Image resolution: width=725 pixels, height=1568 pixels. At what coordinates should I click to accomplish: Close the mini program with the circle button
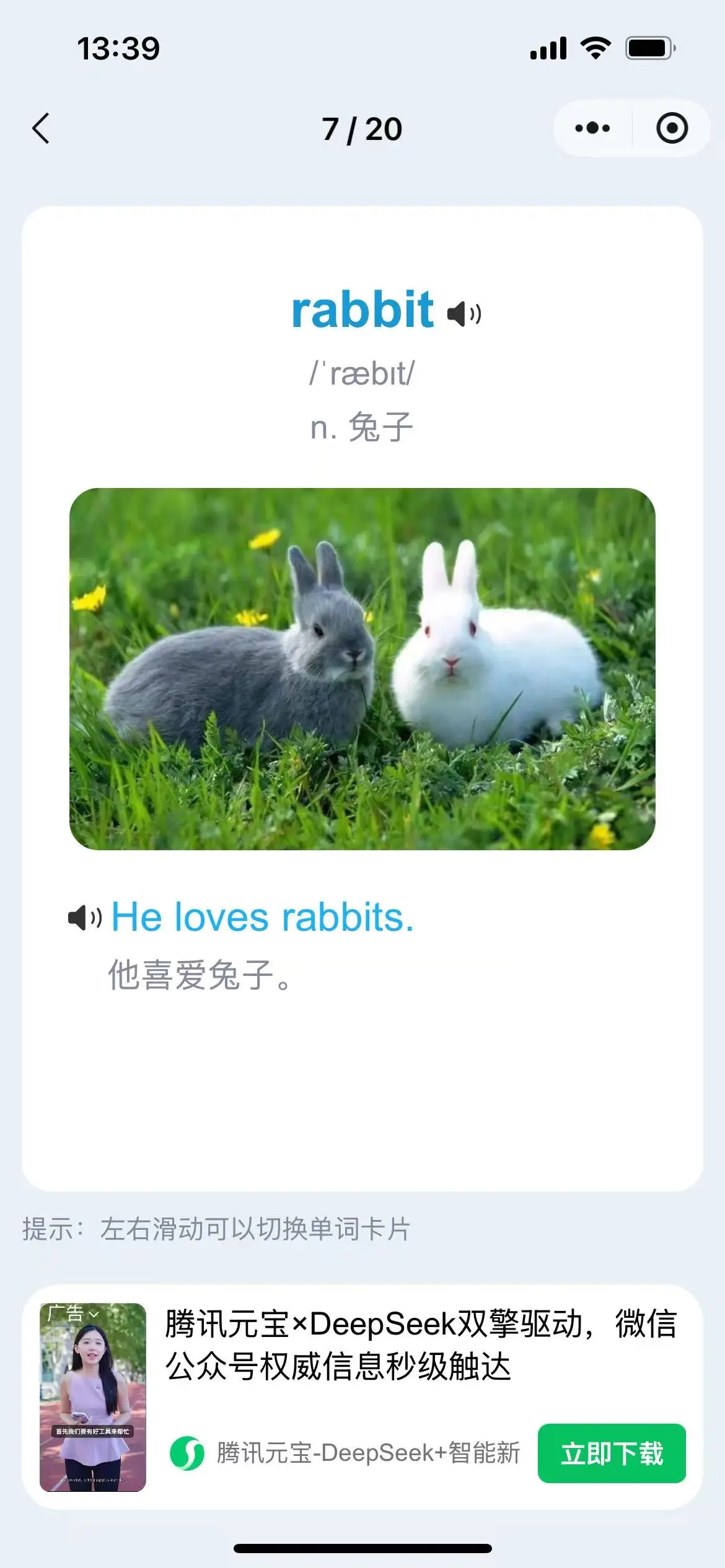tap(672, 129)
